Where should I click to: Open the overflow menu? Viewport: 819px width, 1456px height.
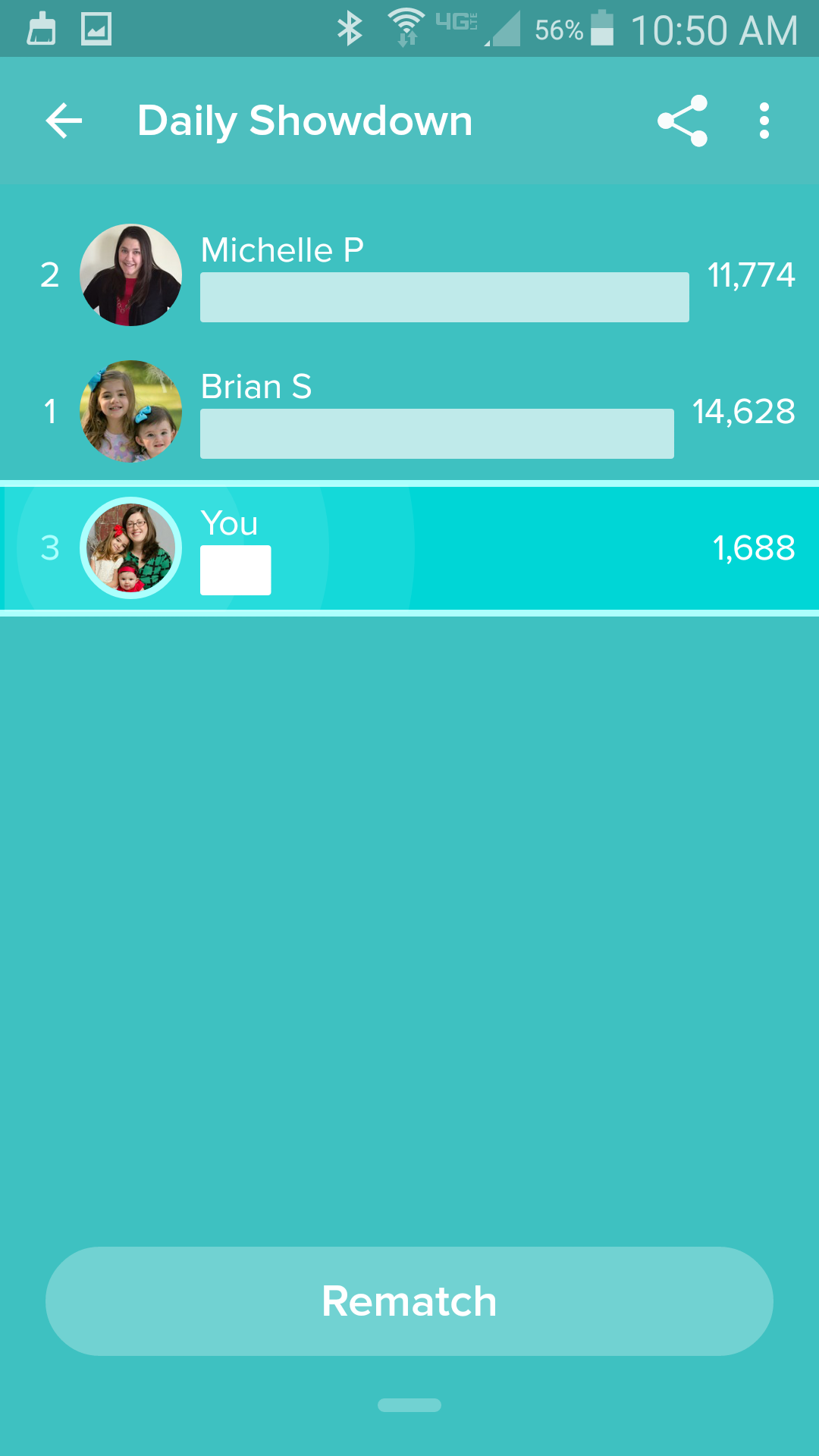[764, 121]
